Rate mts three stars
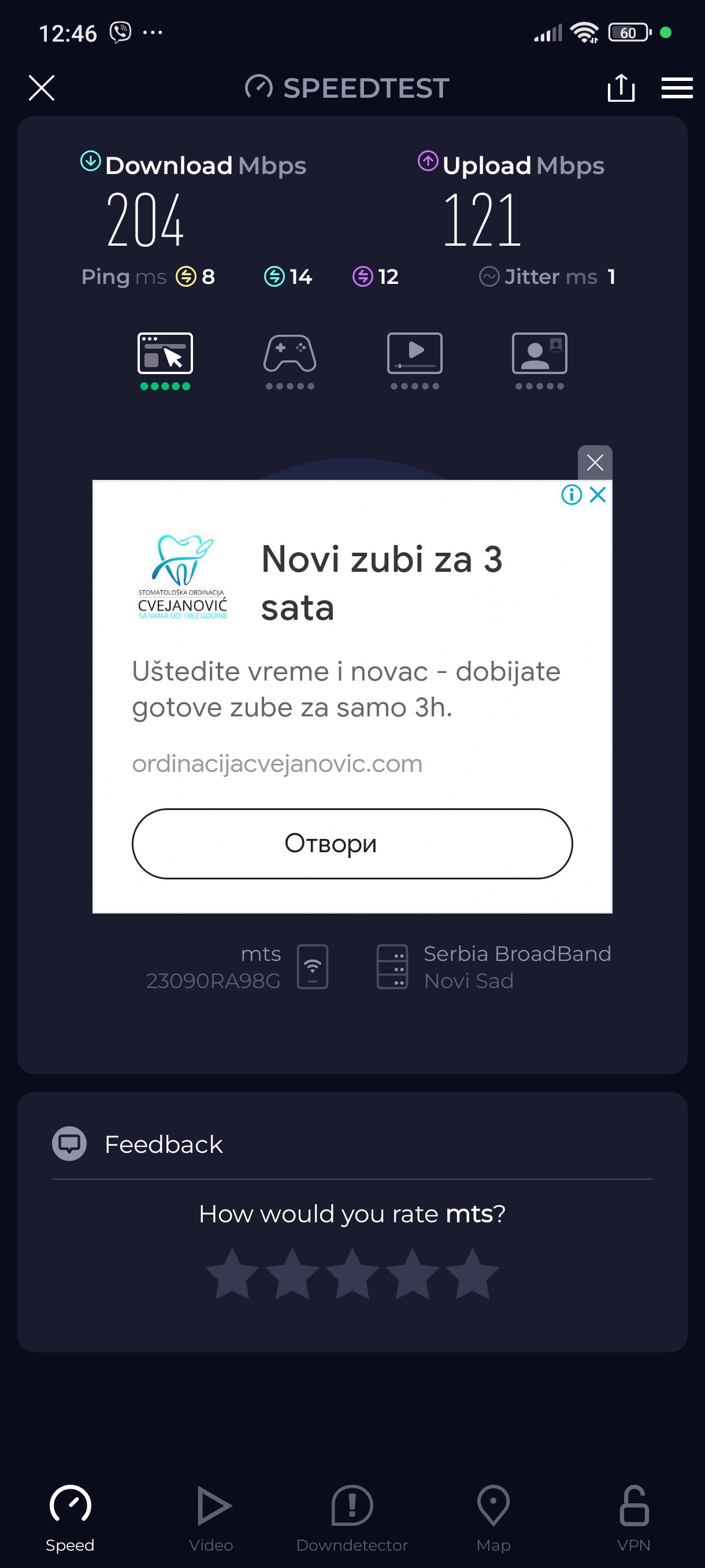This screenshot has height=1568, width=705. click(352, 1274)
